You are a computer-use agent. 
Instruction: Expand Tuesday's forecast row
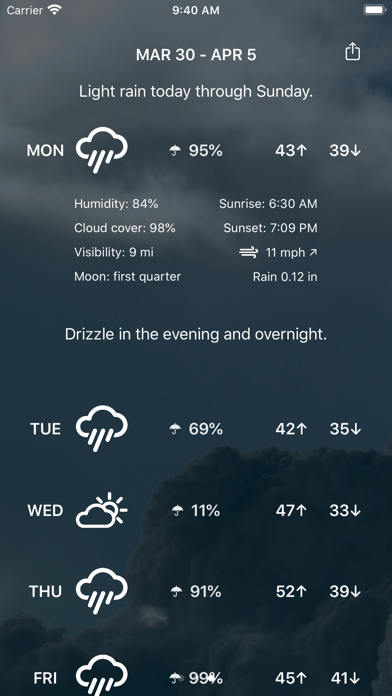tap(196, 429)
